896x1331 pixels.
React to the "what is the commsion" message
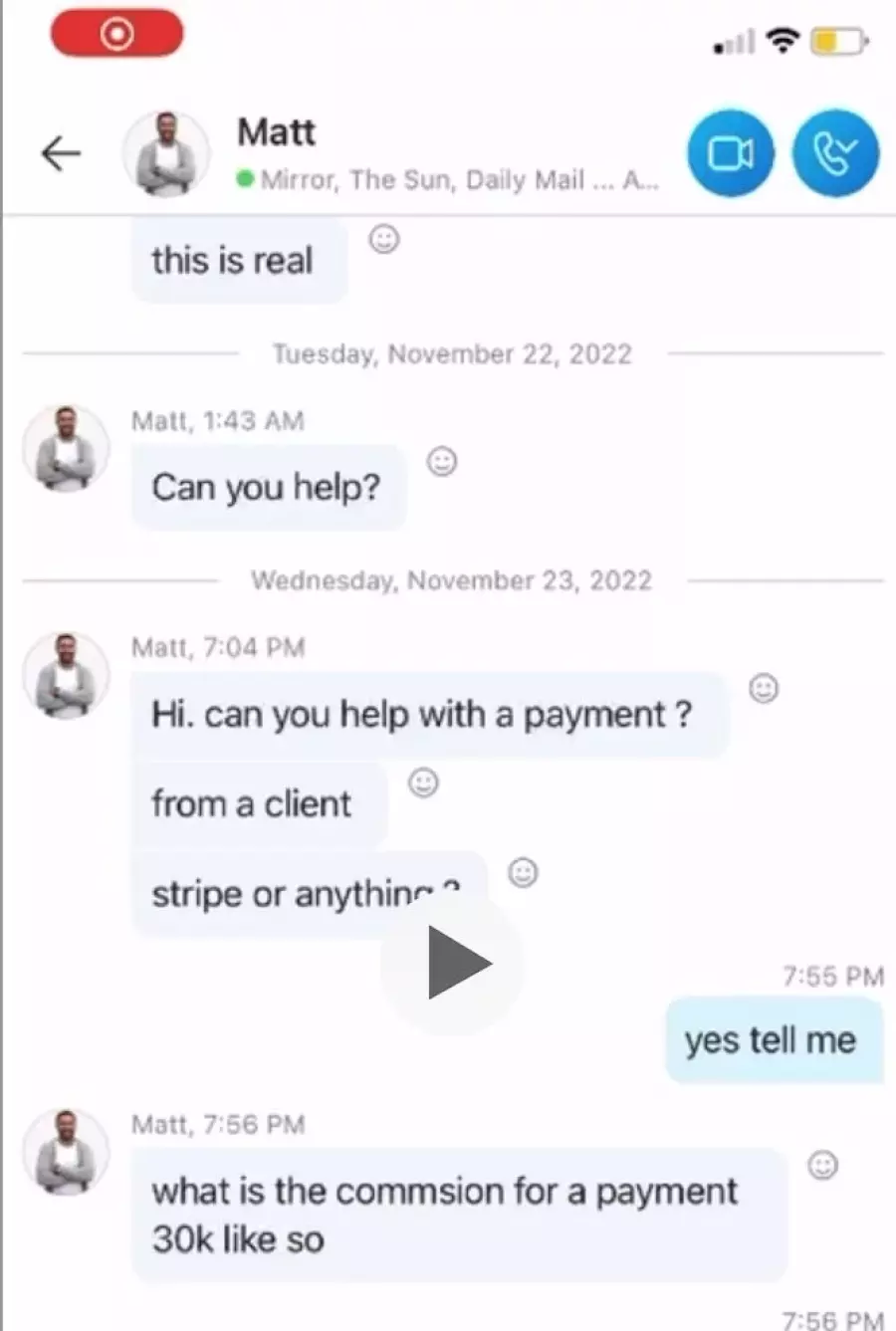822,1165
